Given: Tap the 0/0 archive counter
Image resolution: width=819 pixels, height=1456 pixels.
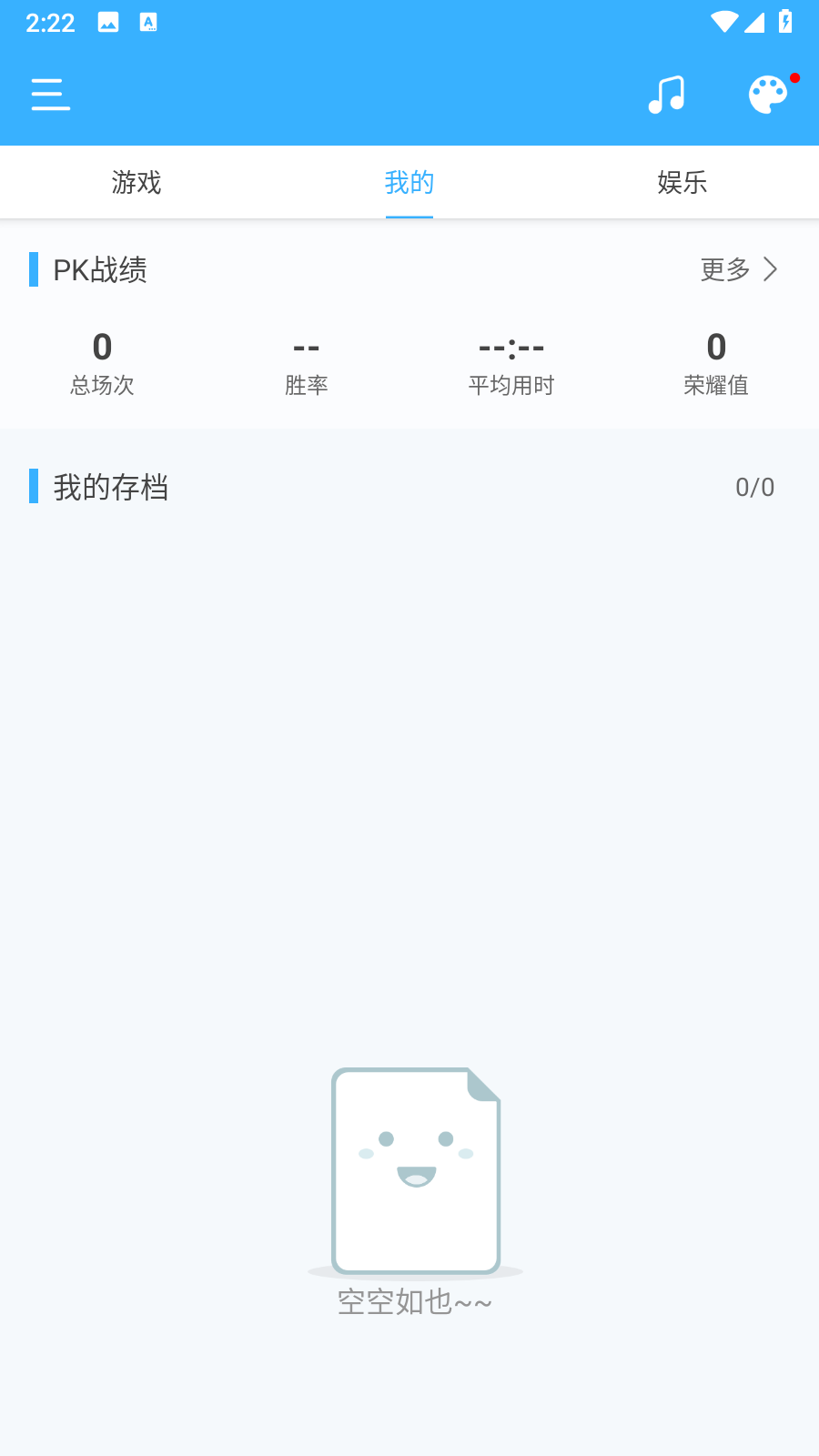Looking at the screenshot, I should pyautogui.click(x=753, y=487).
